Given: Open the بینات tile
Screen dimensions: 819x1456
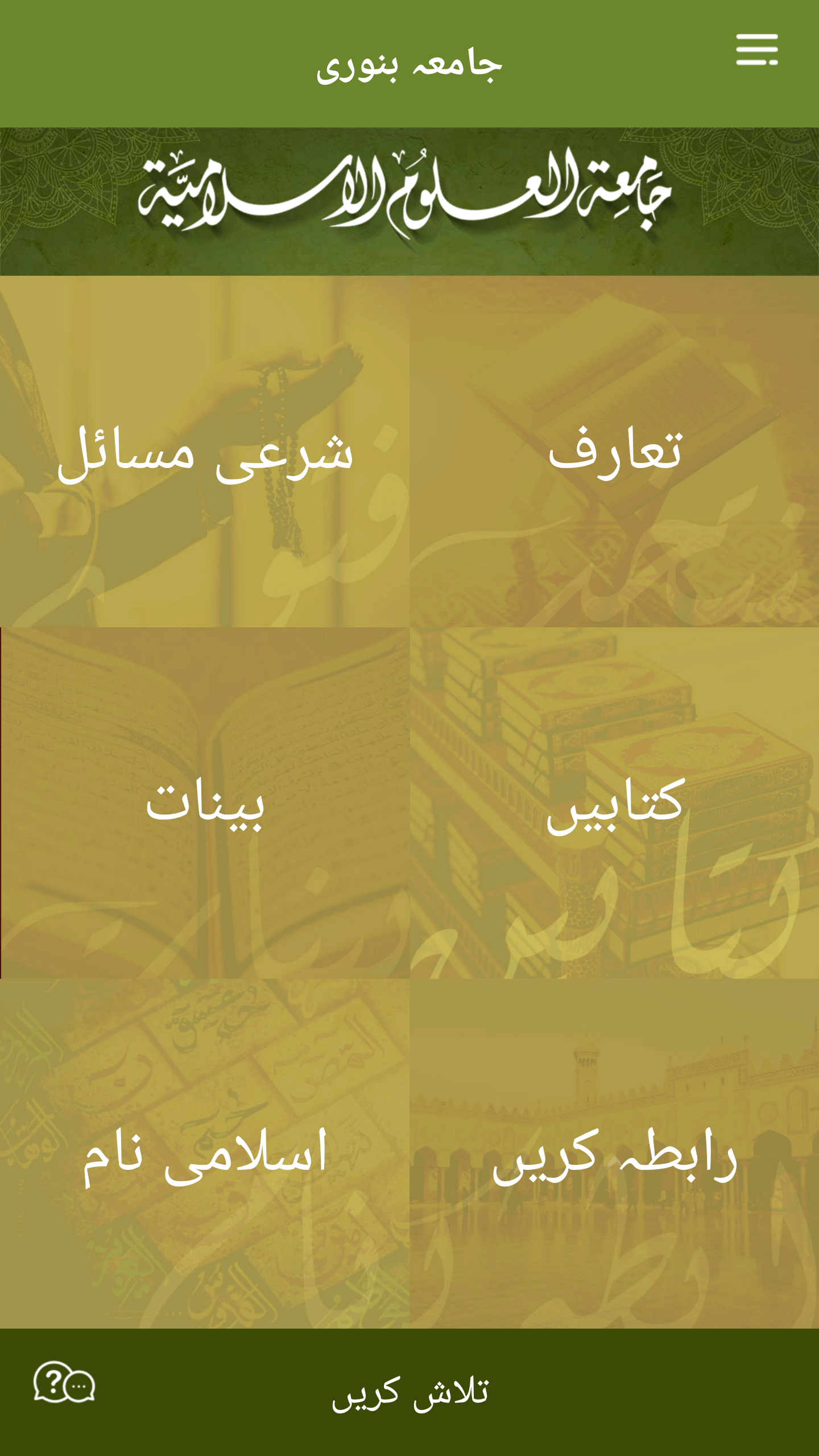Looking at the screenshot, I should click(x=205, y=803).
